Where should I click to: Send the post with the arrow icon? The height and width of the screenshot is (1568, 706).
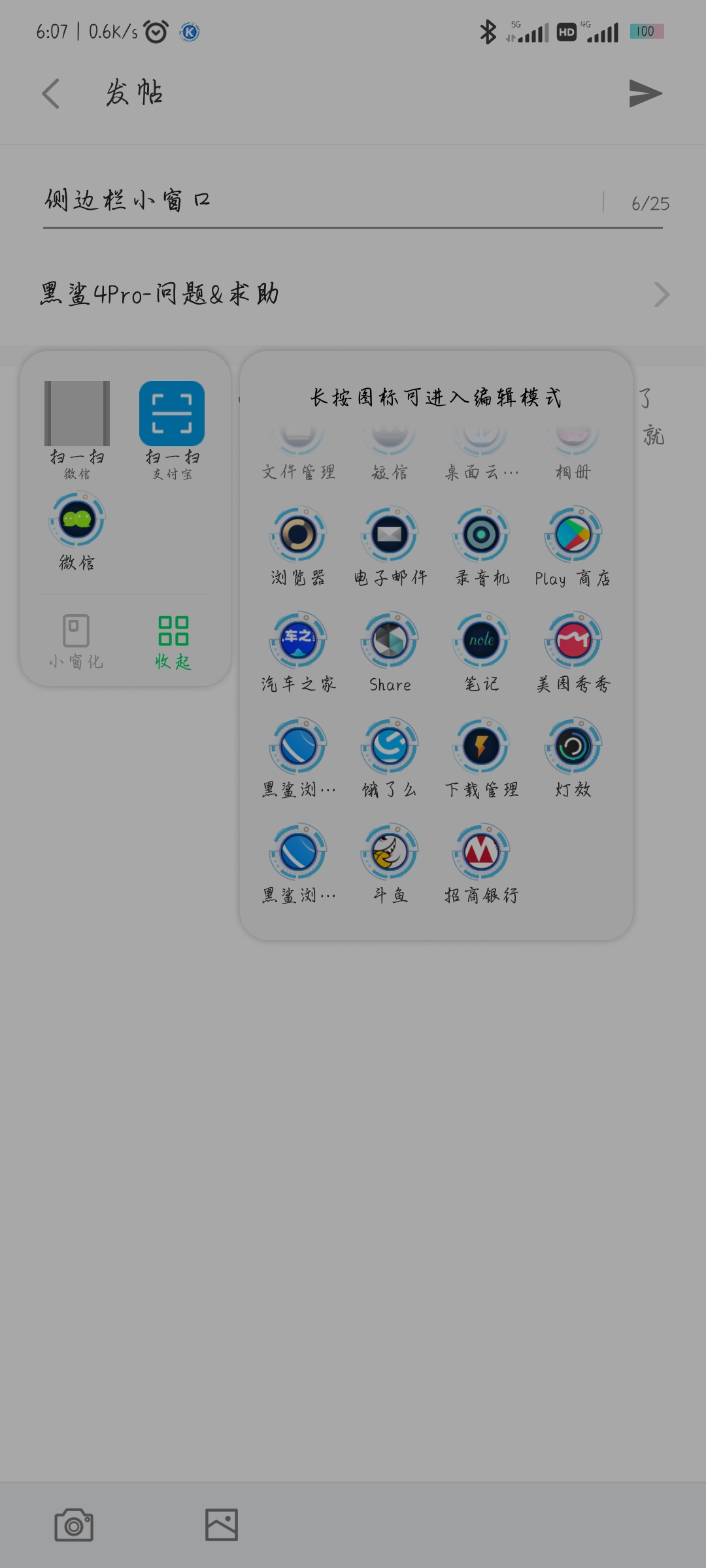click(x=645, y=93)
